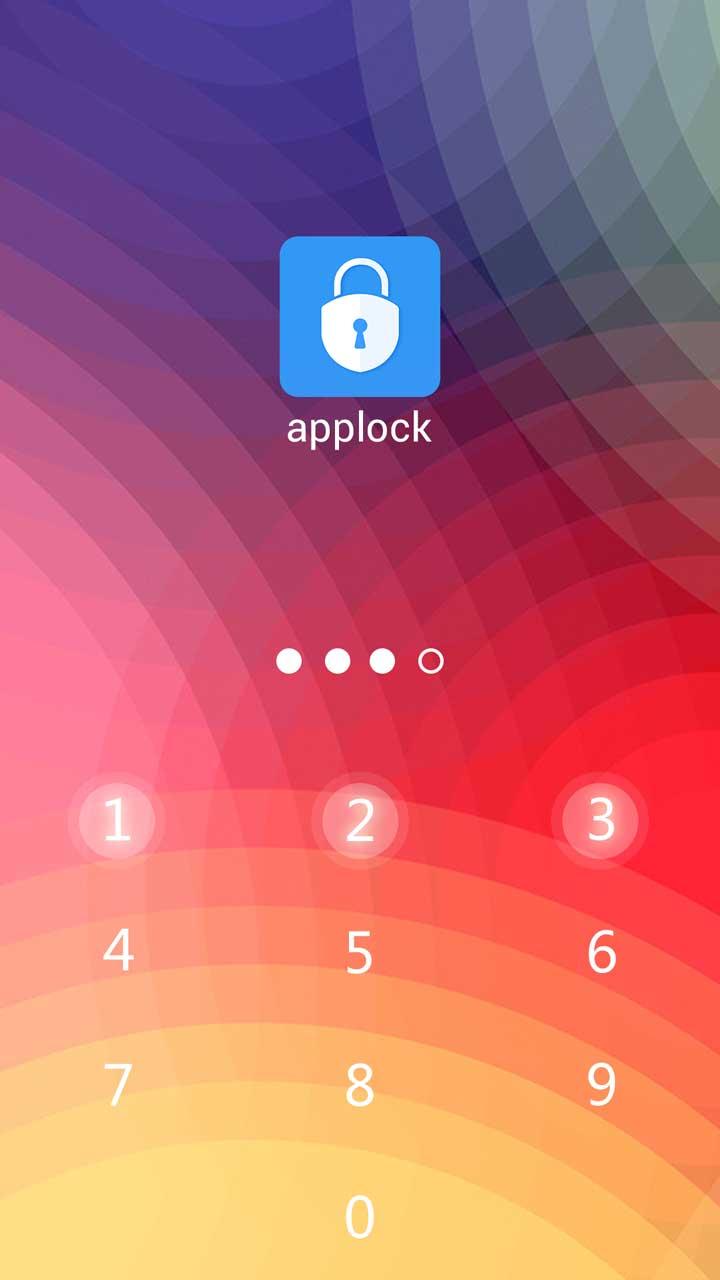This screenshot has width=720, height=1280.
Task: Tap digit 2 on the keypad
Action: point(360,820)
